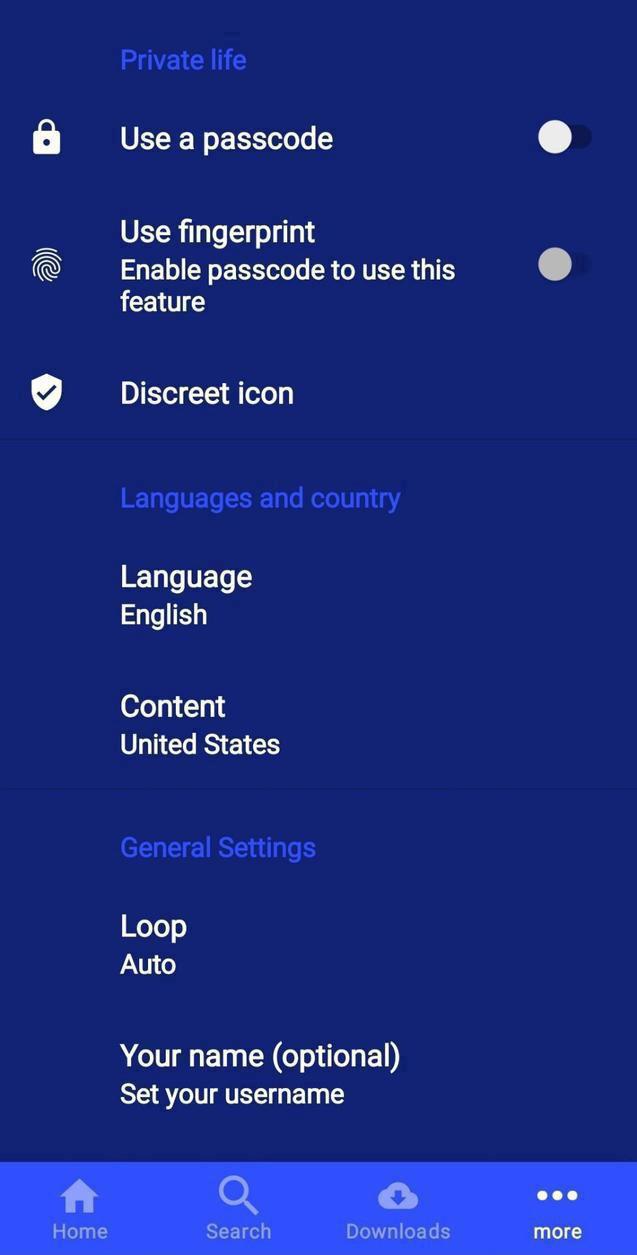Open the Content country setting
This screenshot has width=637, height=1255.
click(x=200, y=724)
